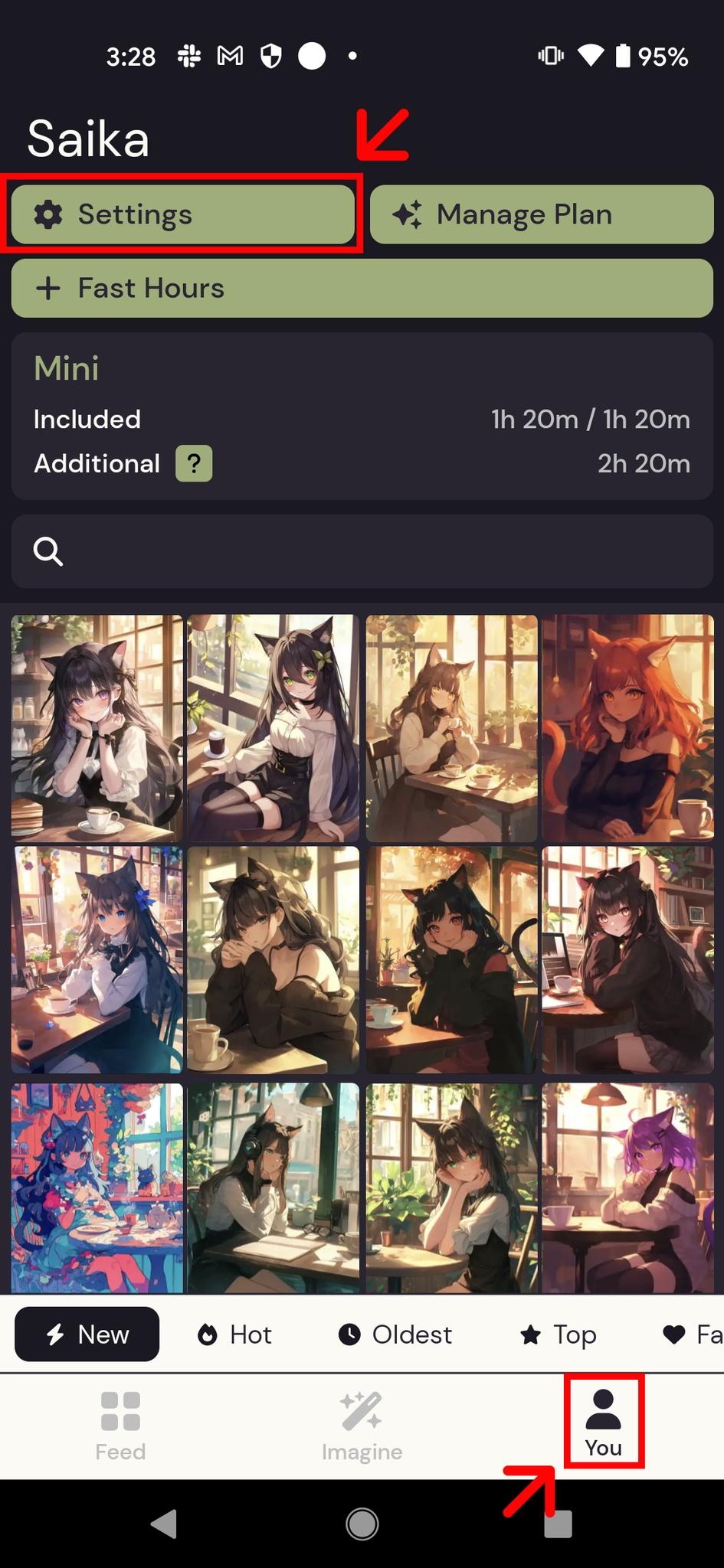Viewport: 724px width, 1568px height.
Task: Open the purple-haired cat girl image
Action: pos(627,1187)
